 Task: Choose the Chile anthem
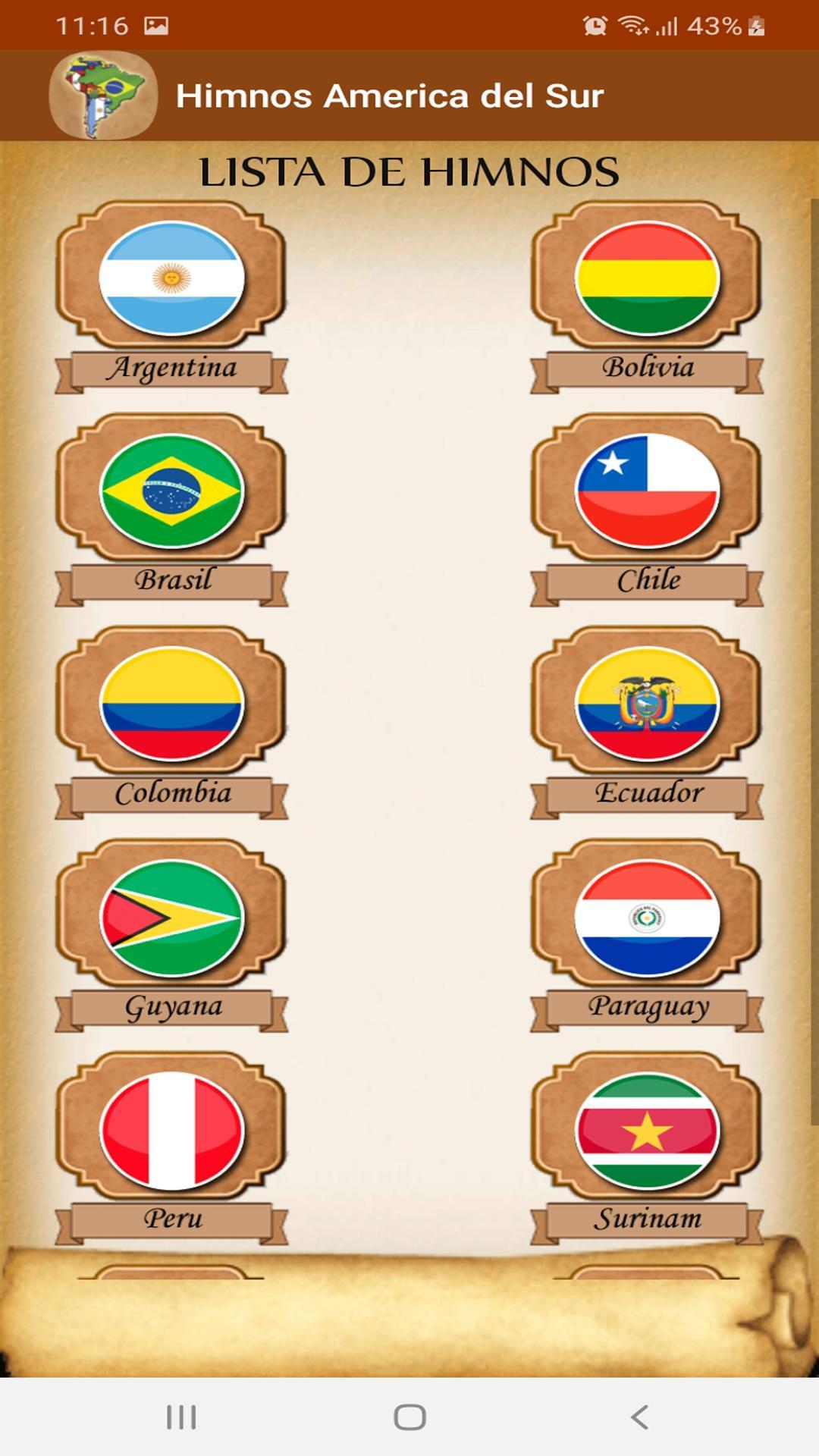coord(647,491)
